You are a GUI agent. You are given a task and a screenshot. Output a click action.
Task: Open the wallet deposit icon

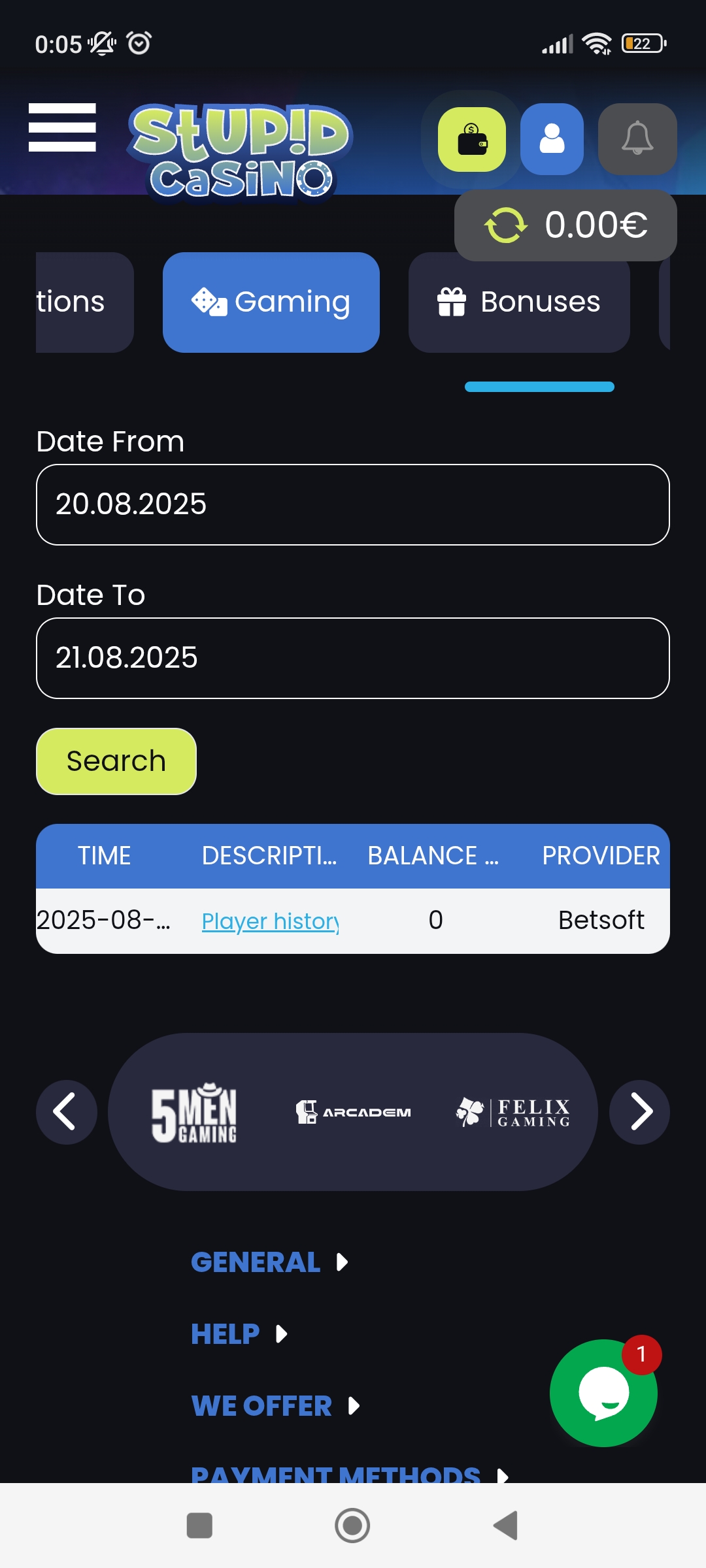[x=472, y=139]
